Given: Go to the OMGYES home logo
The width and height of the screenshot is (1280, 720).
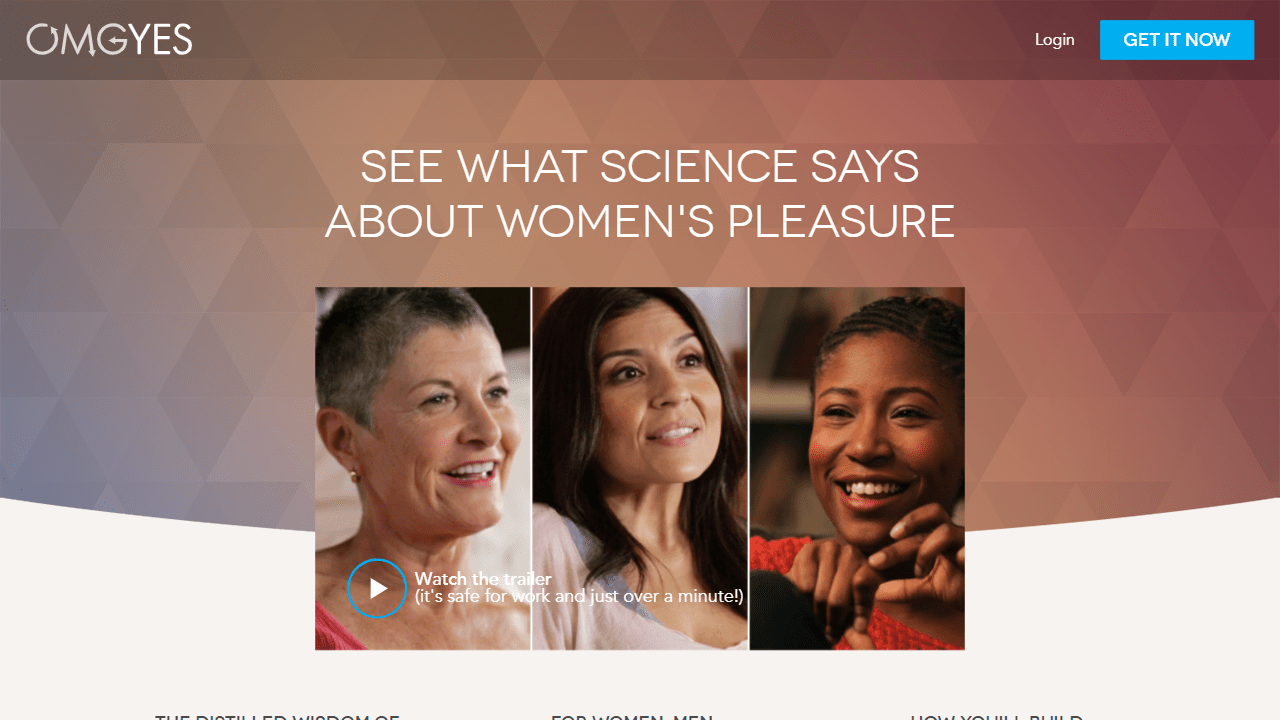Looking at the screenshot, I should [x=109, y=40].
